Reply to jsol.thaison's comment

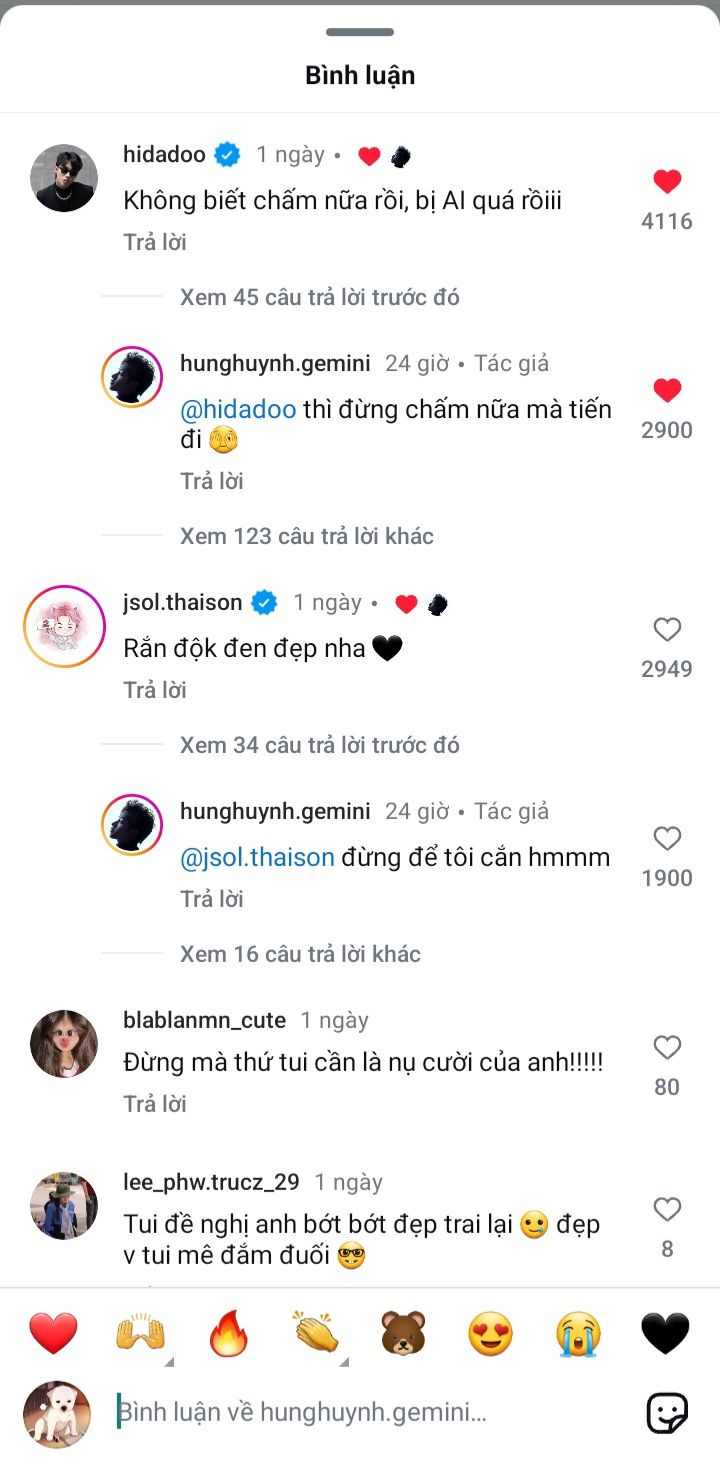[x=155, y=690]
